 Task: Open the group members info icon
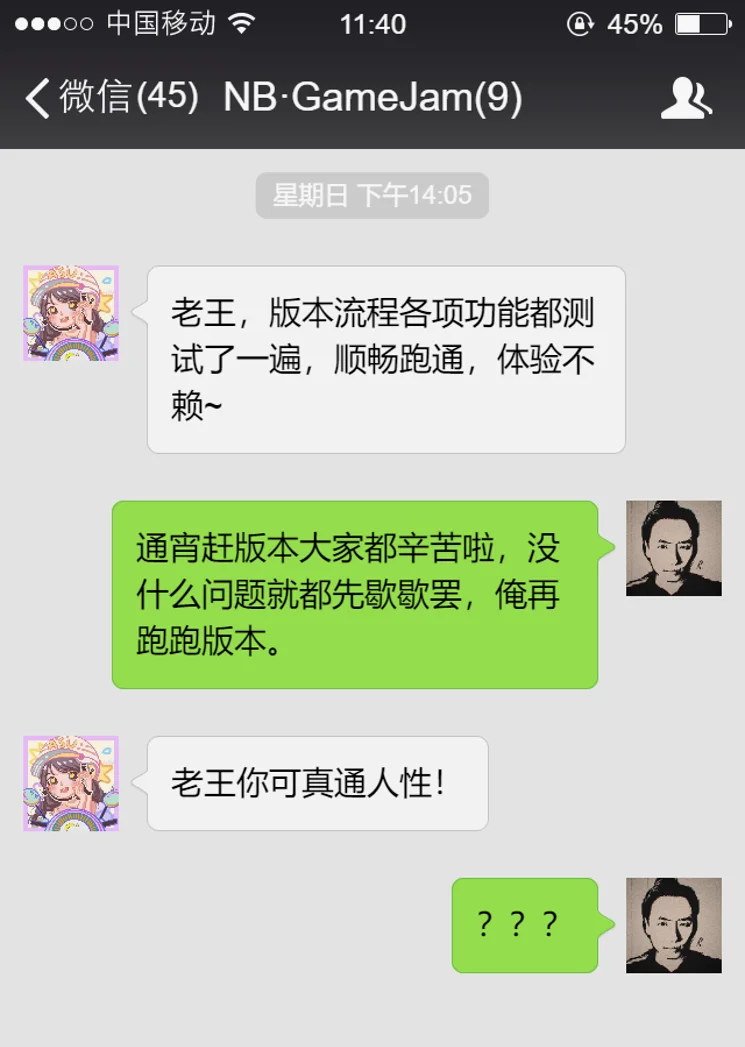pyautogui.click(x=686, y=98)
